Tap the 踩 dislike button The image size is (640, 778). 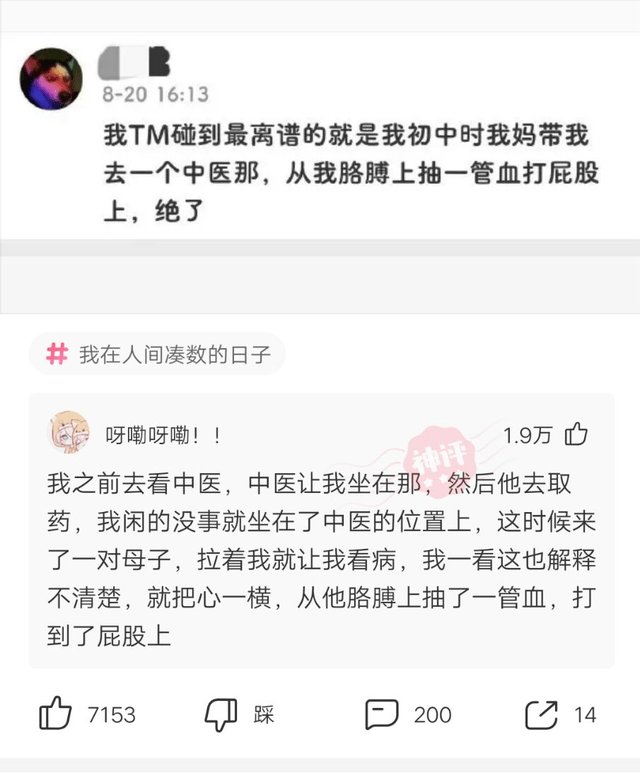coord(222,714)
